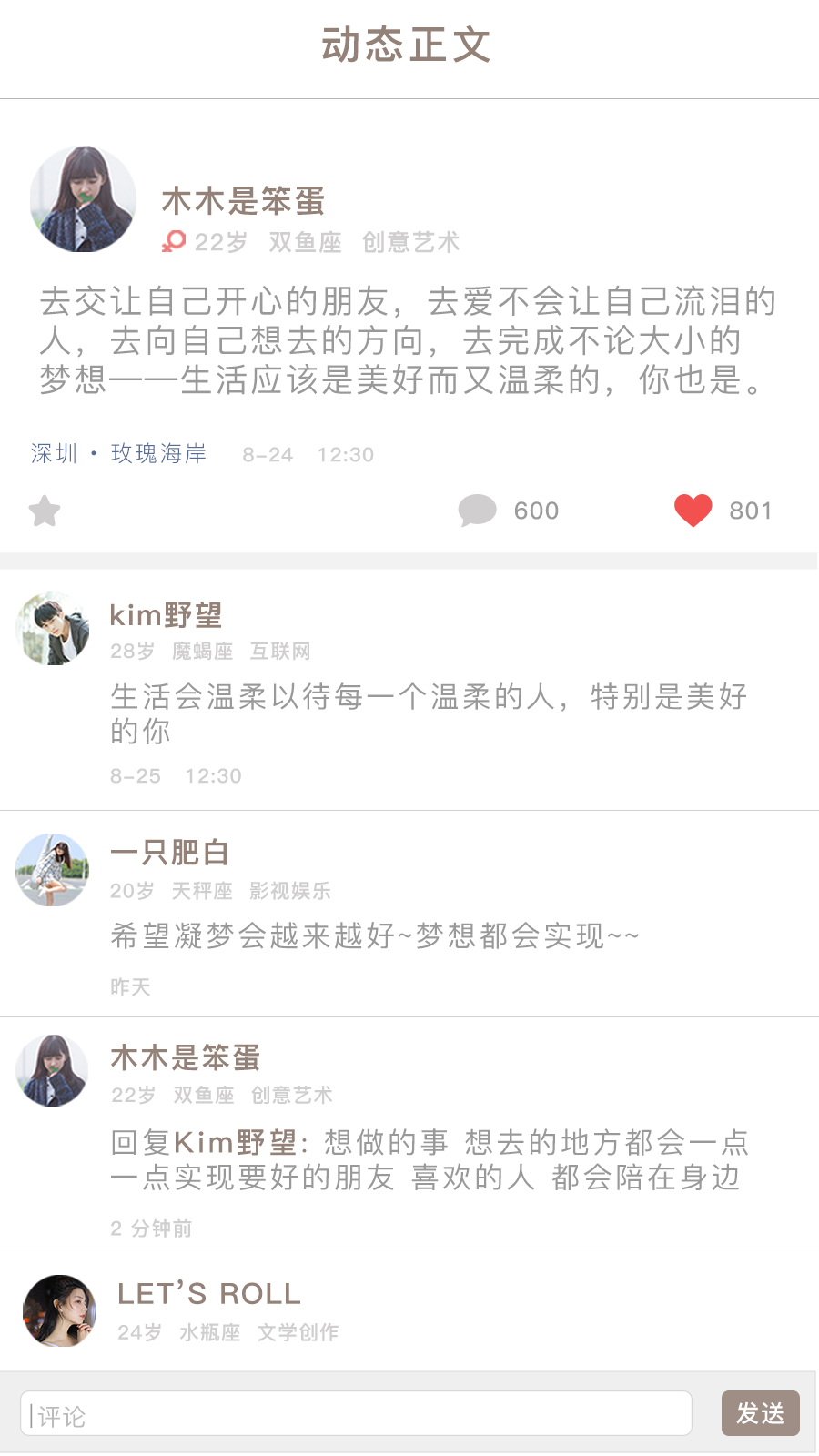This screenshot has height=1456, width=819.
Task: Select 一只肥白's comment
Action: pyautogui.click(x=375, y=935)
